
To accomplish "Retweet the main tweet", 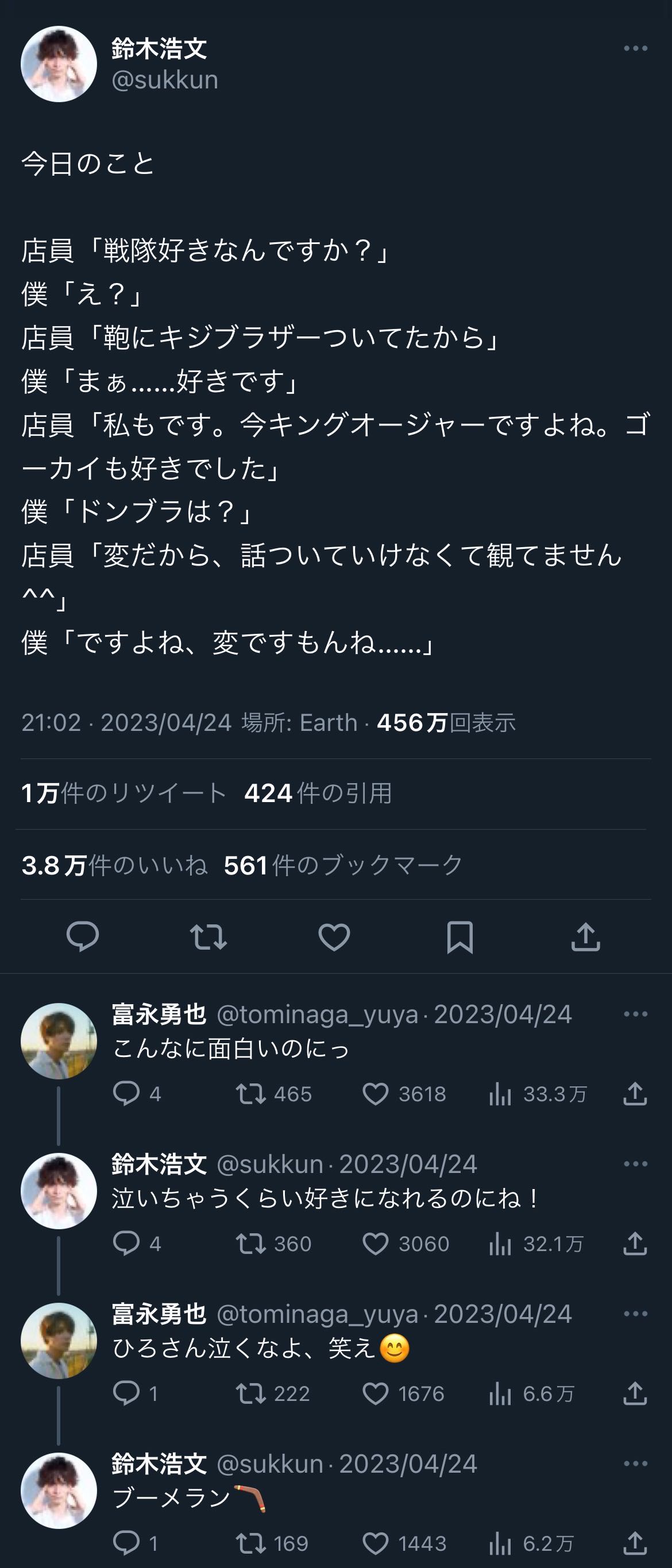I will (208, 936).
